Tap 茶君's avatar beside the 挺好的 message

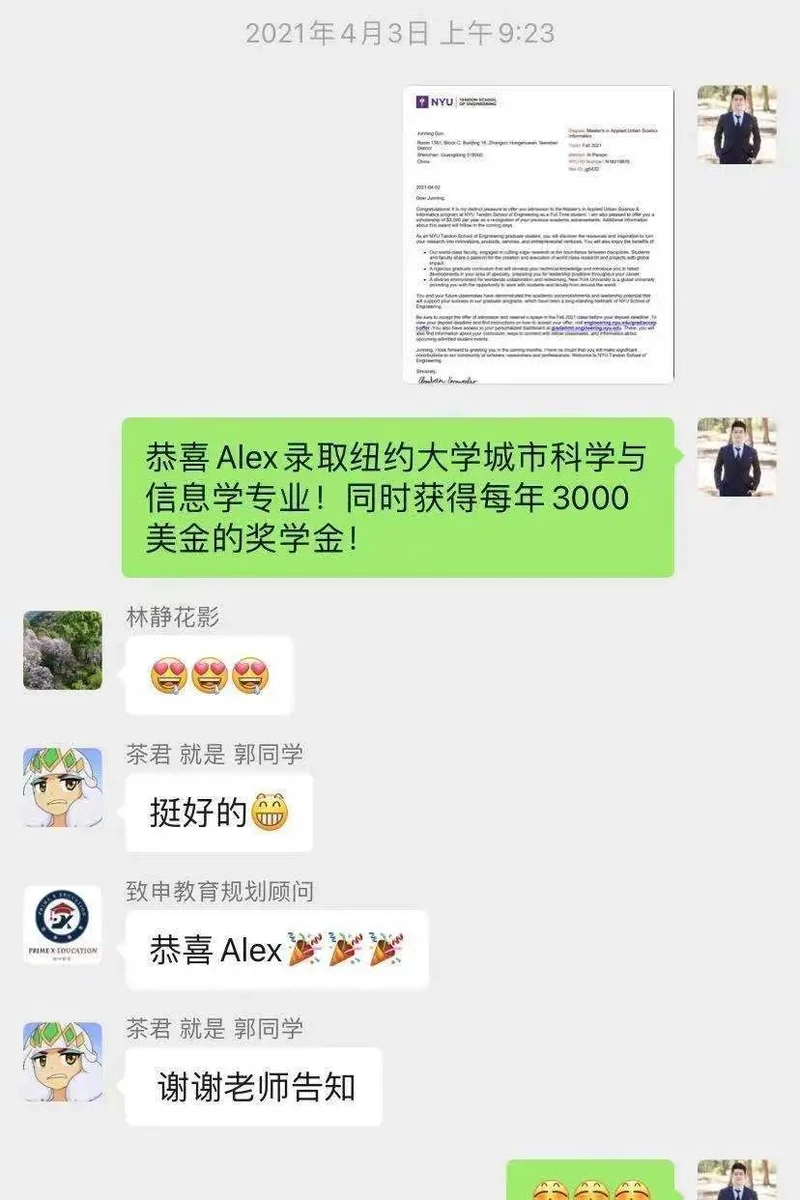click(62, 787)
